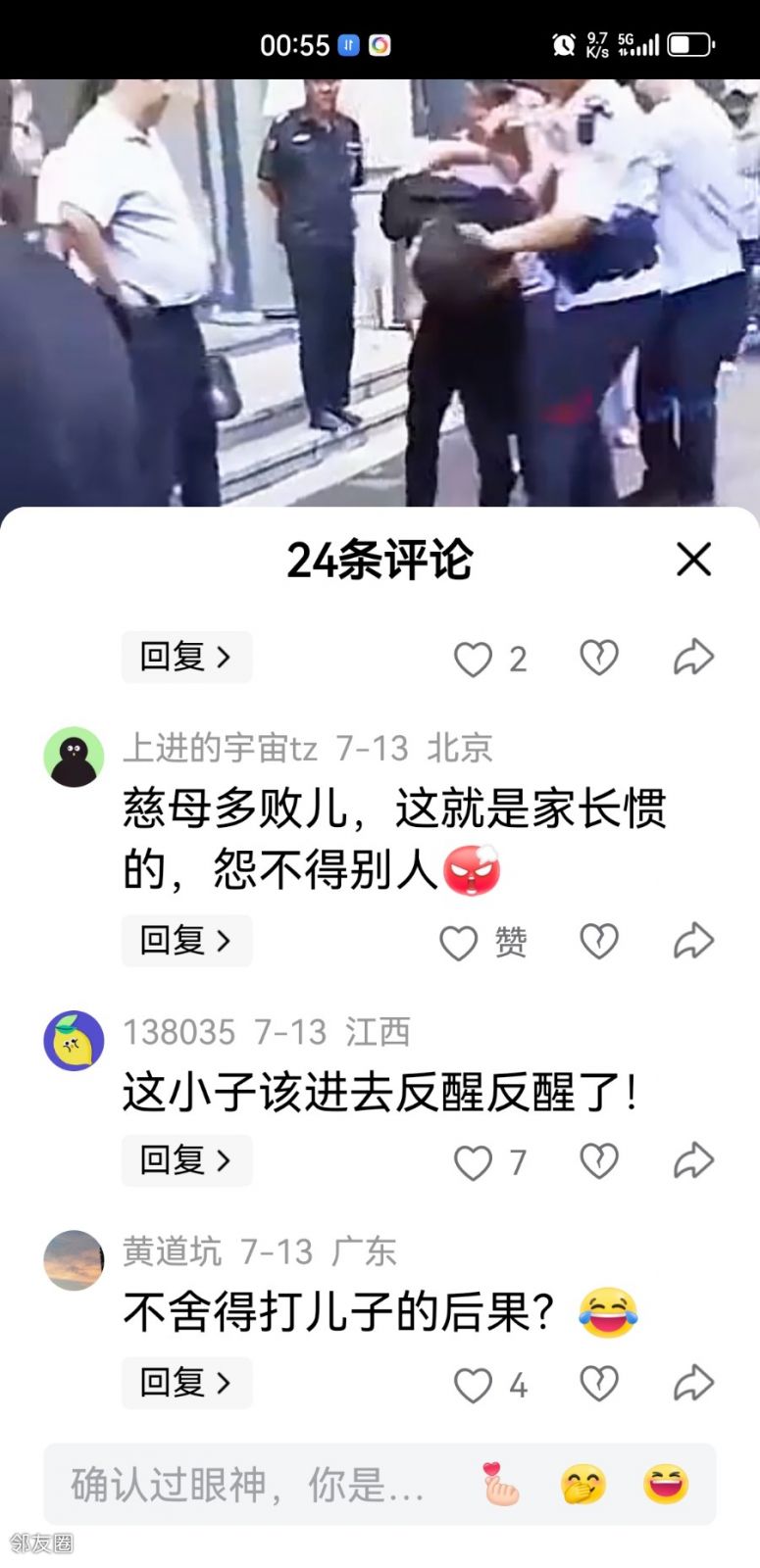Viewport: 760px width, 1568px height.
Task: Like the comment by 138035
Action: 473,1162
